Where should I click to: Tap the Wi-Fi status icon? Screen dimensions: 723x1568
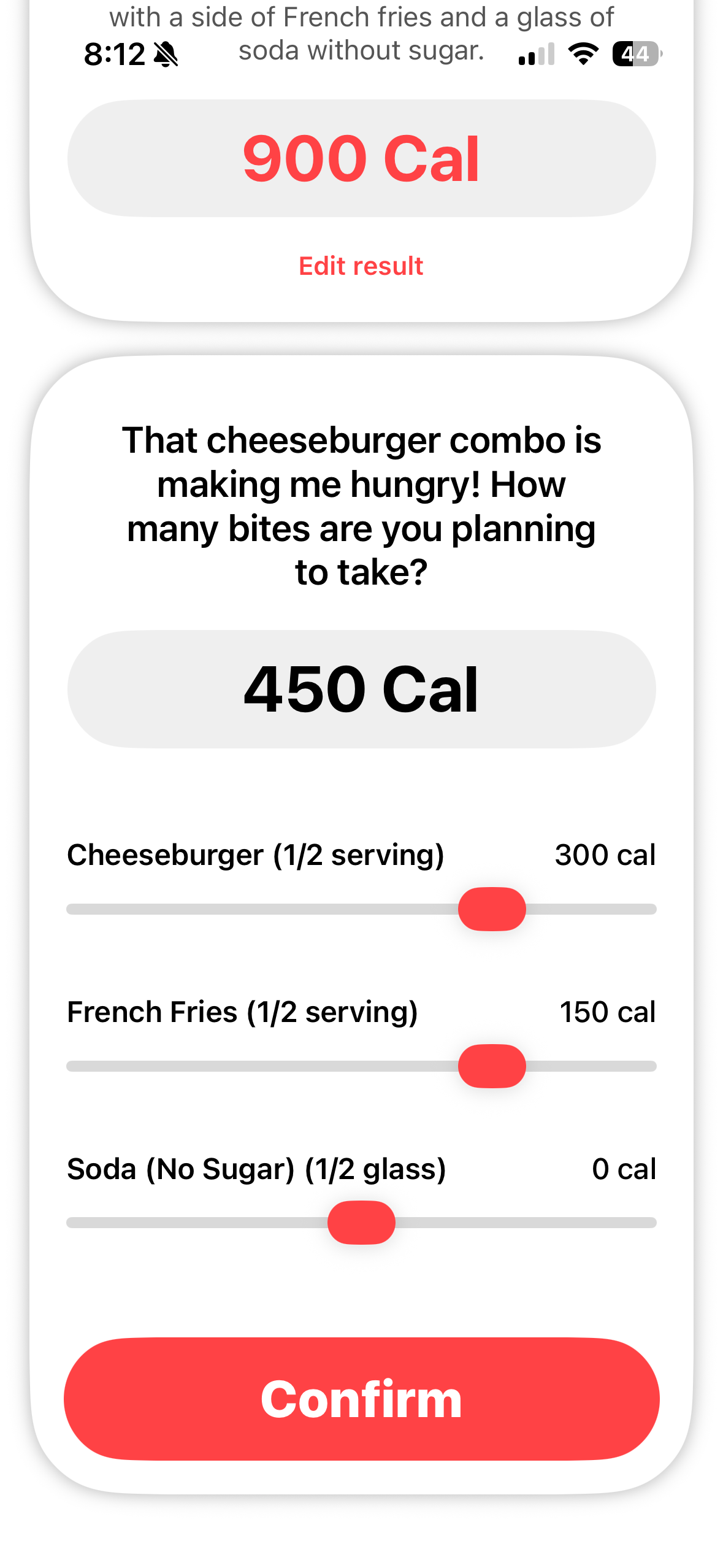[582, 54]
